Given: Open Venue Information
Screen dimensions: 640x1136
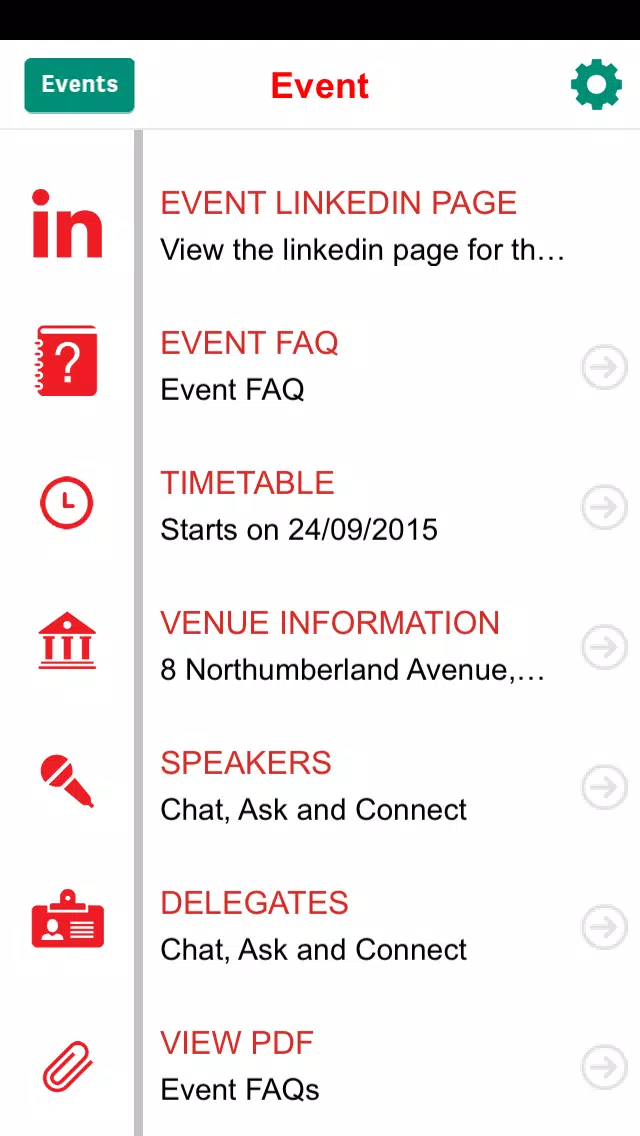Looking at the screenshot, I should tap(320, 646).
